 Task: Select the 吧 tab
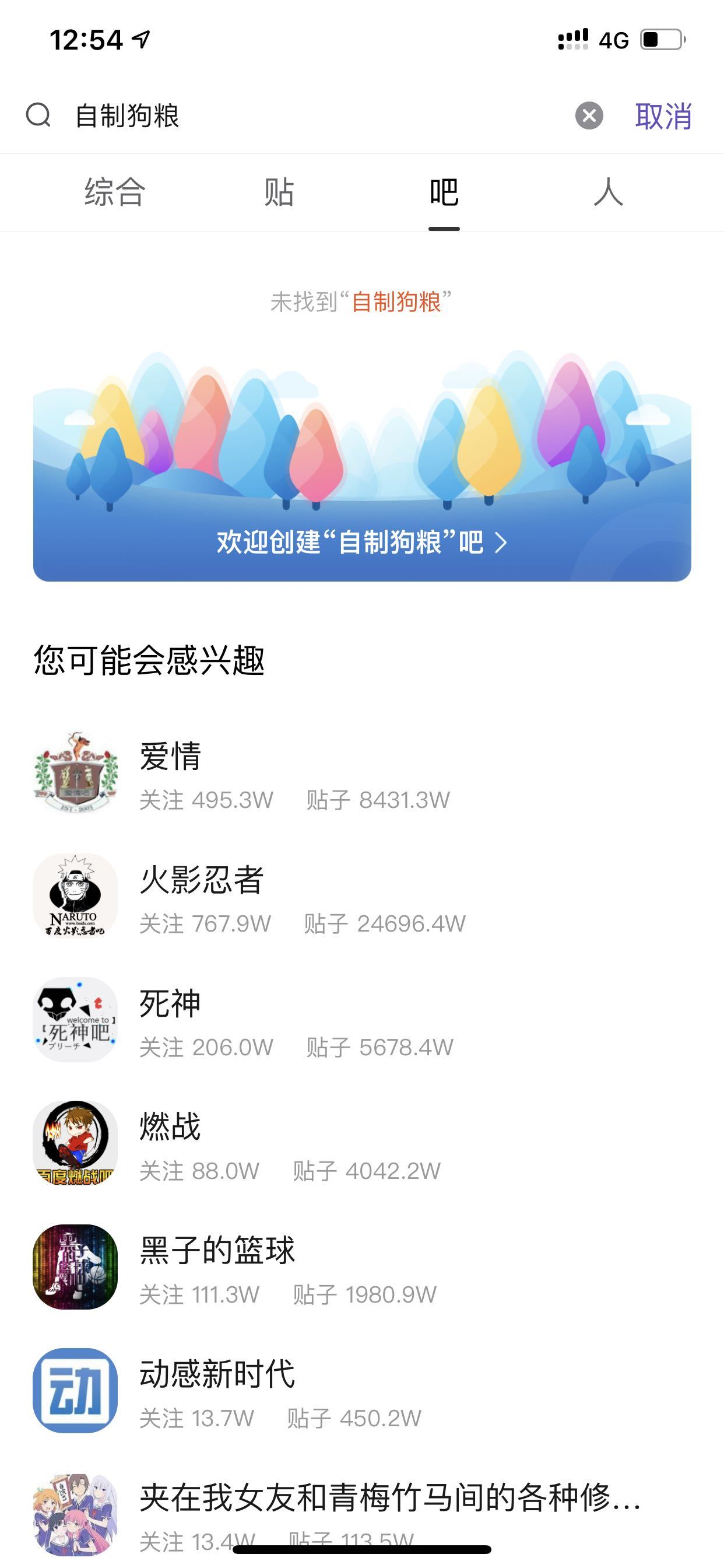click(444, 192)
